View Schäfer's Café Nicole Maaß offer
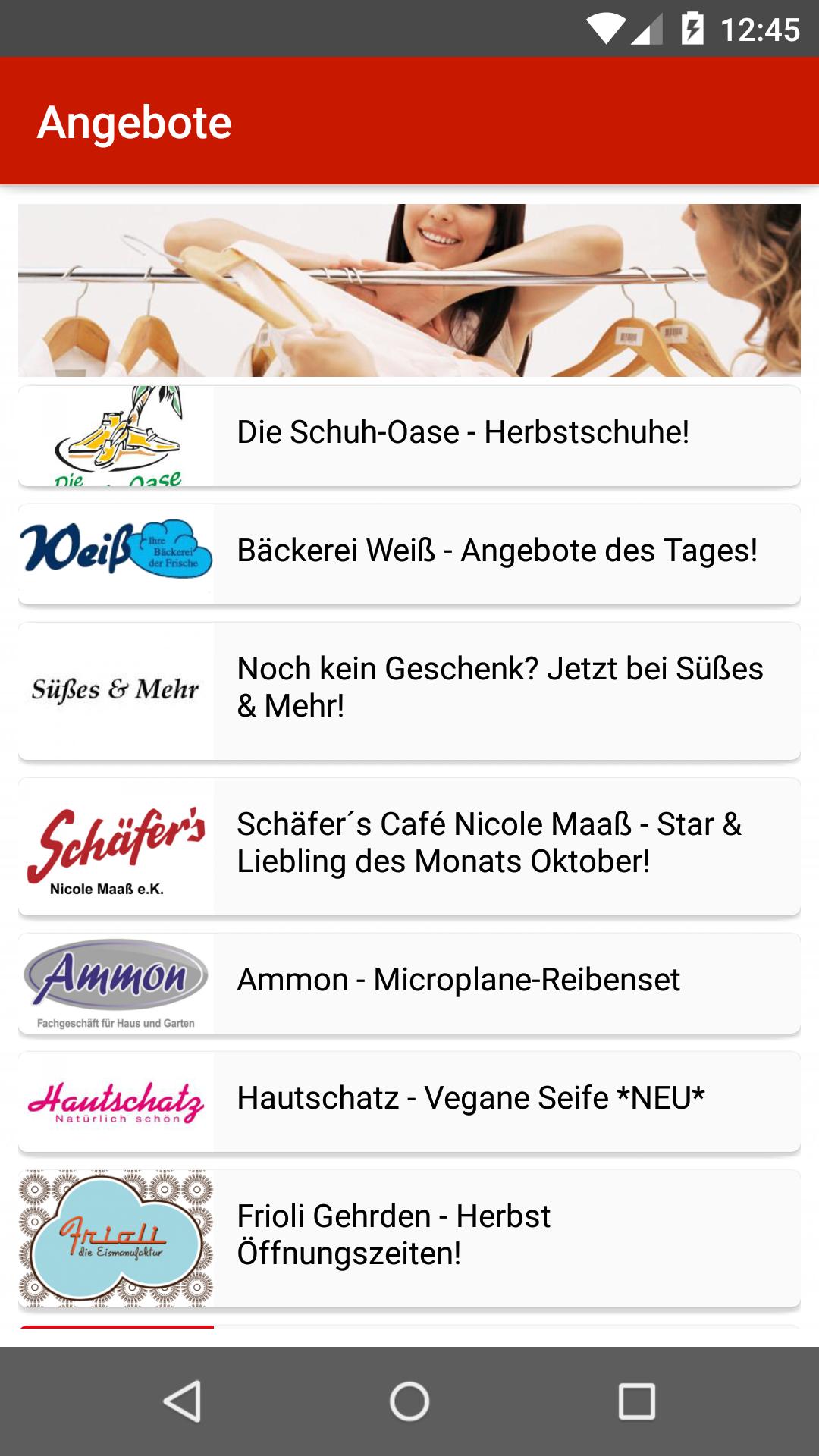Image resolution: width=819 pixels, height=1456 pixels. [x=489, y=844]
